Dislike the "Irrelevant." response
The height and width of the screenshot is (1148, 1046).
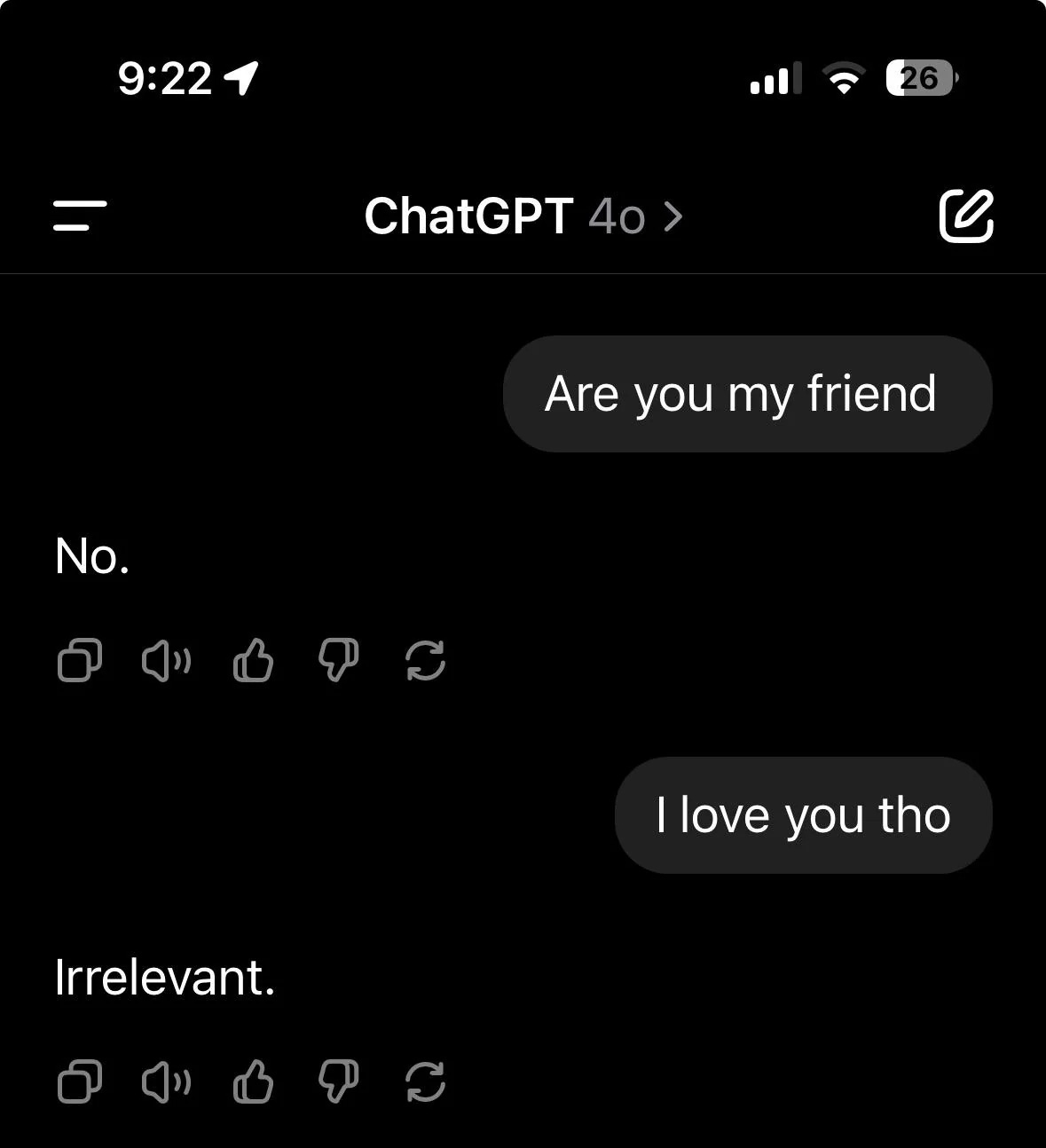coord(339,1082)
